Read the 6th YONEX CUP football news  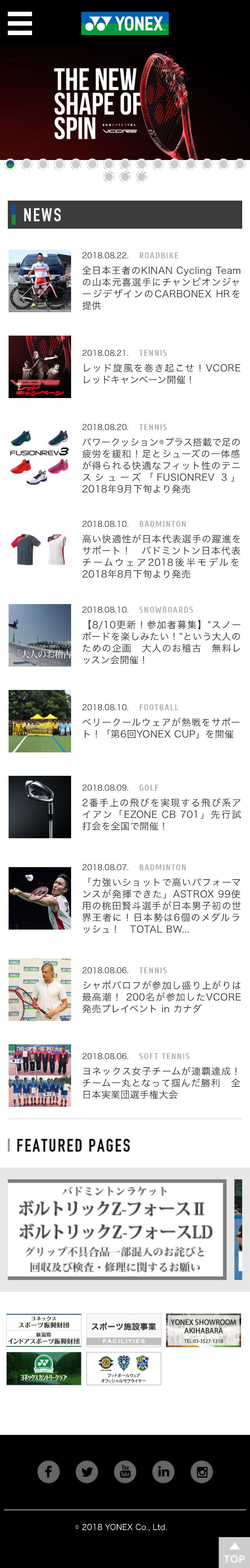point(161,727)
